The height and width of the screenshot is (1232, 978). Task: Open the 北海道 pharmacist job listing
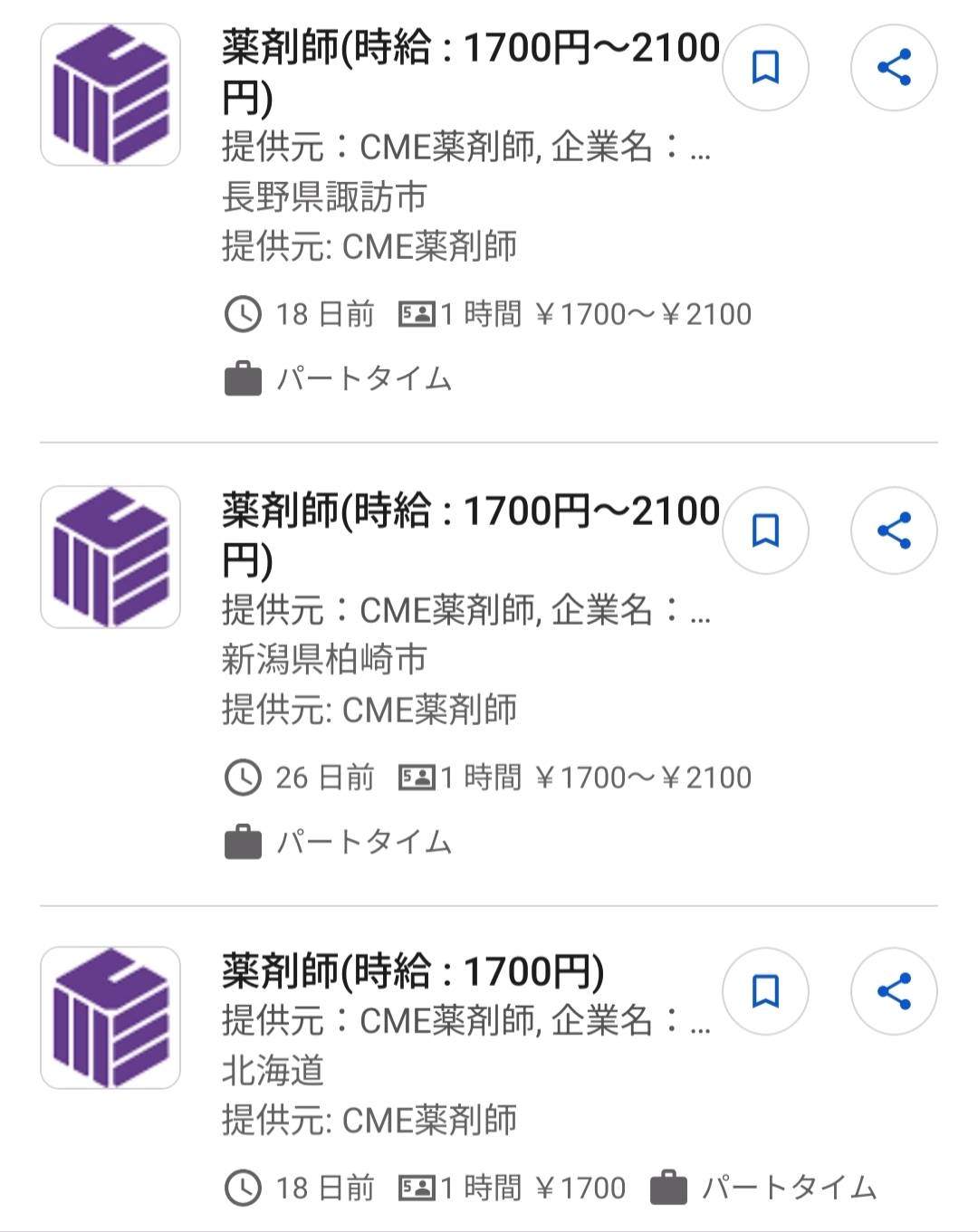(x=413, y=972)
